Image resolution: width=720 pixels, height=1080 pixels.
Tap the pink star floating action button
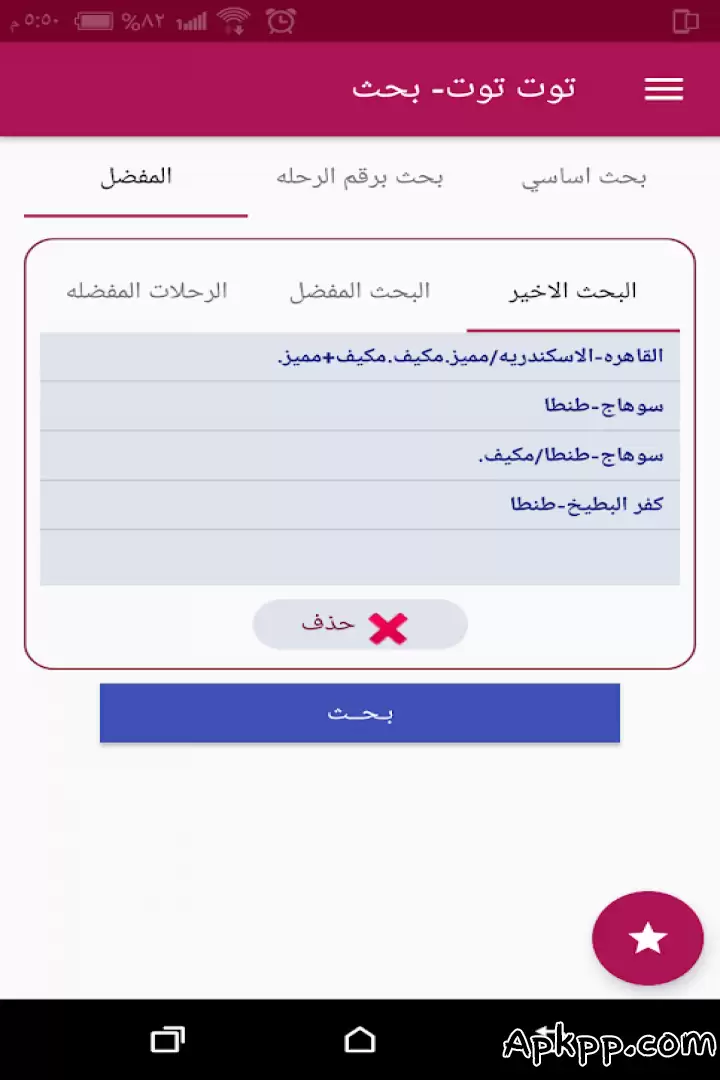pos(647,938)
